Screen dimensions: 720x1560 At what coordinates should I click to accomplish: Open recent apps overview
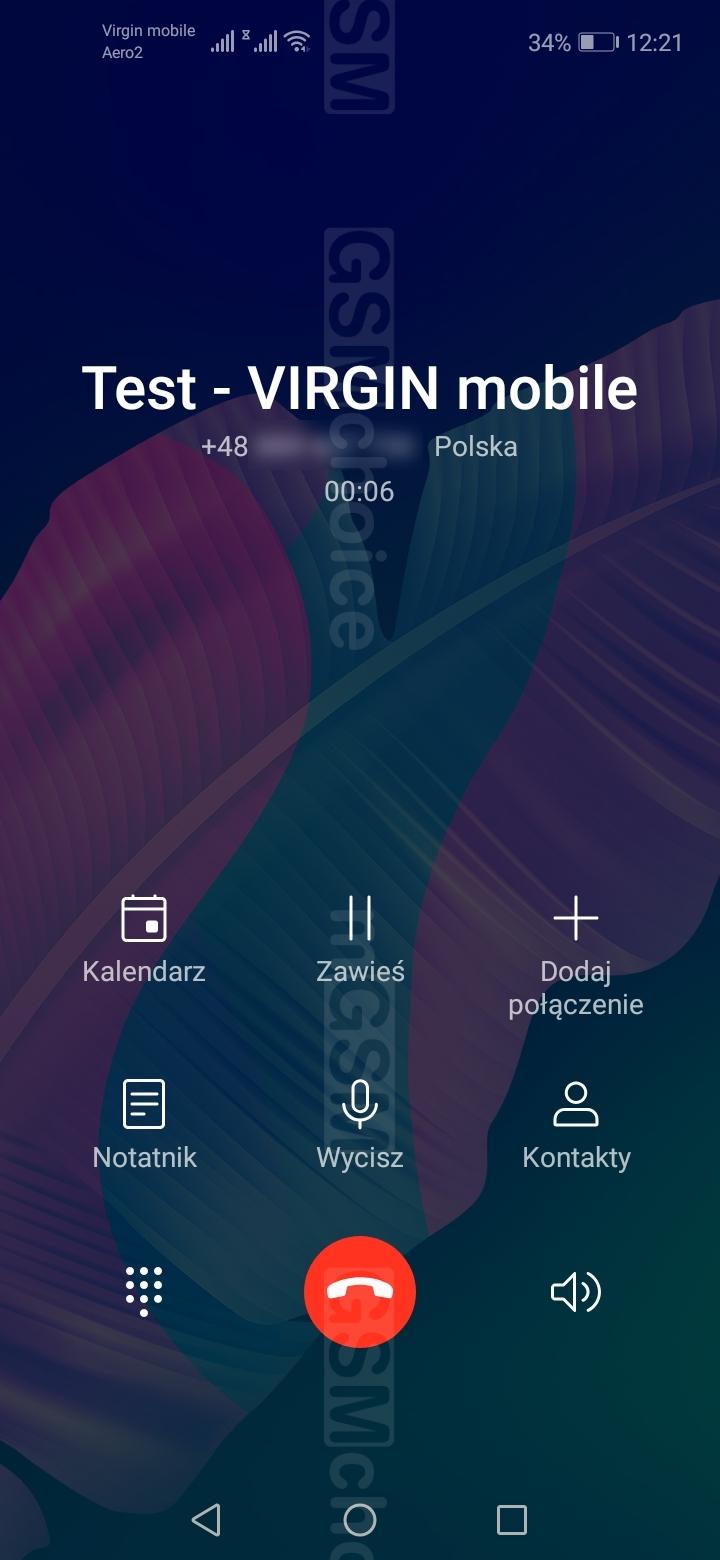point(512,1520)
